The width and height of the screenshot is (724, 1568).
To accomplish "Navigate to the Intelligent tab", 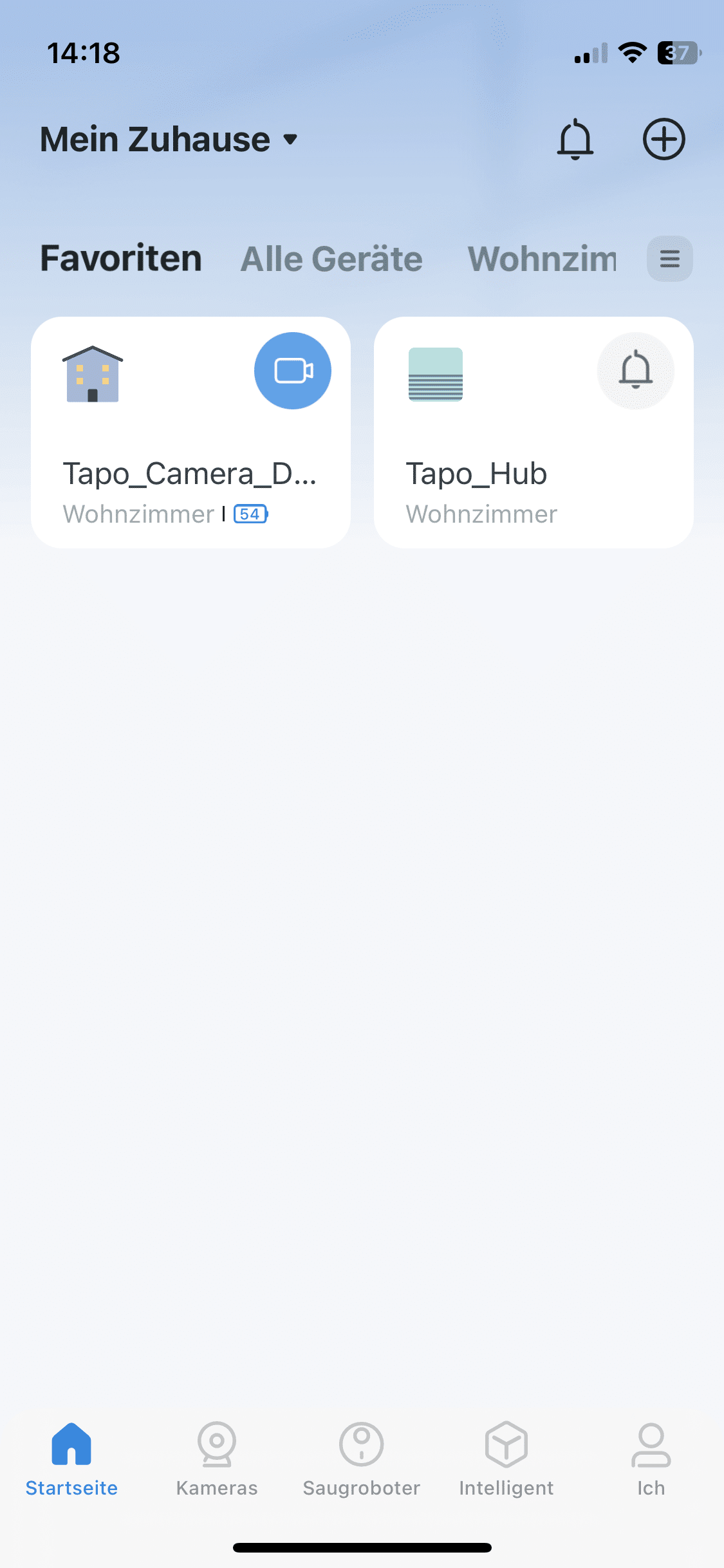I will coord(506,1459).
